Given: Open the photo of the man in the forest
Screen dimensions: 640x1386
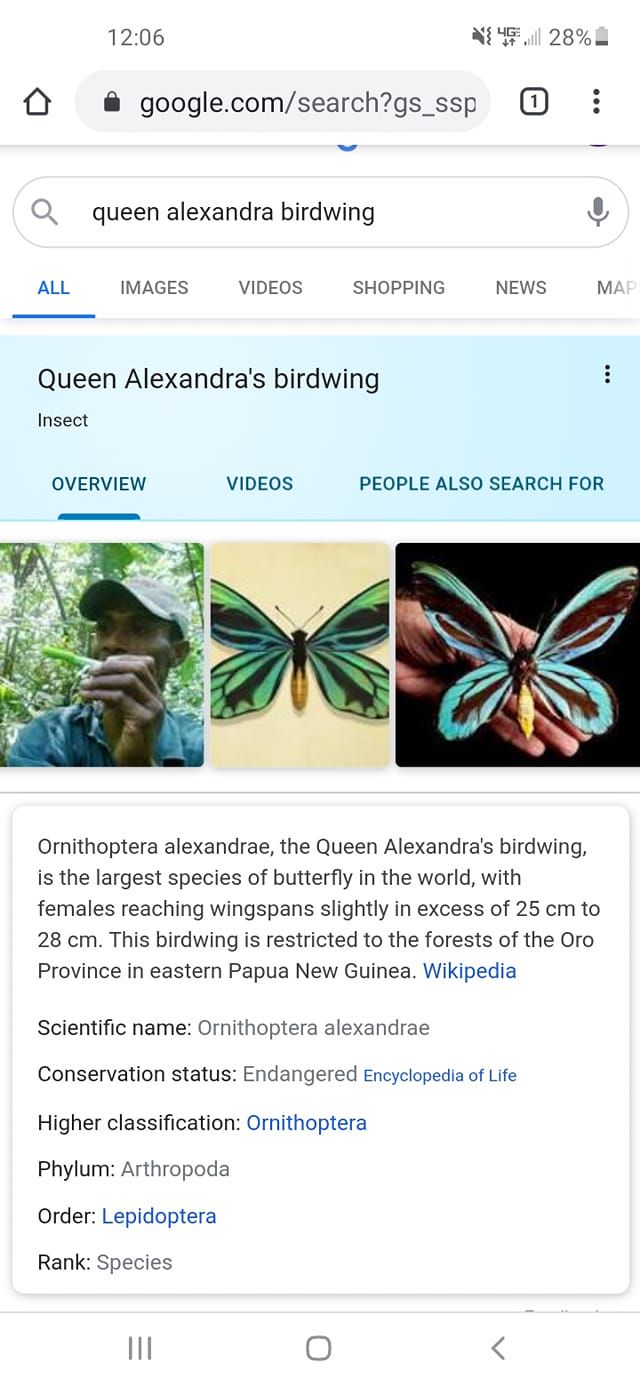Looking at the screenshot, I should [101, 655].
